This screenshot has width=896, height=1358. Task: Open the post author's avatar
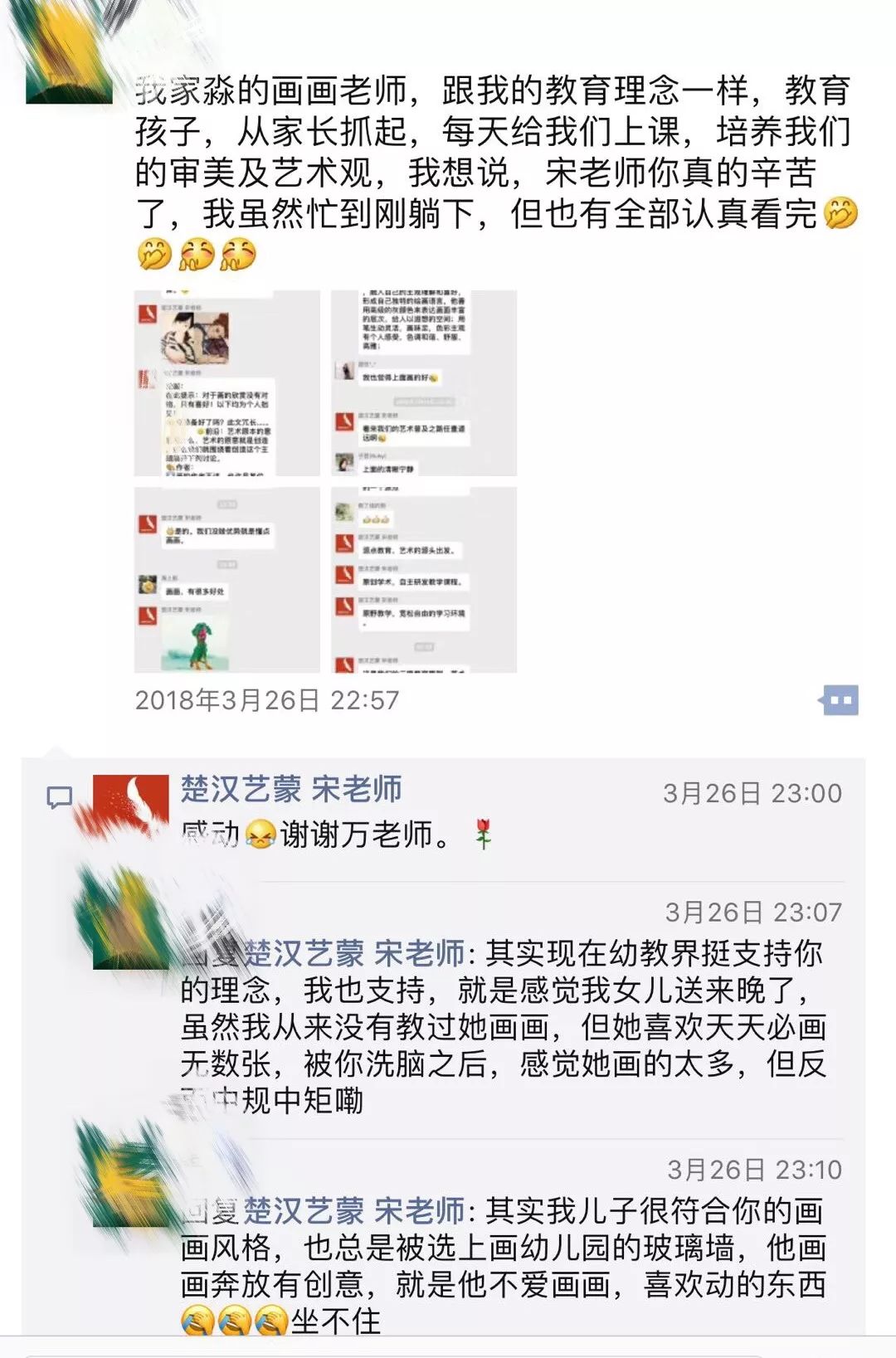69,54
